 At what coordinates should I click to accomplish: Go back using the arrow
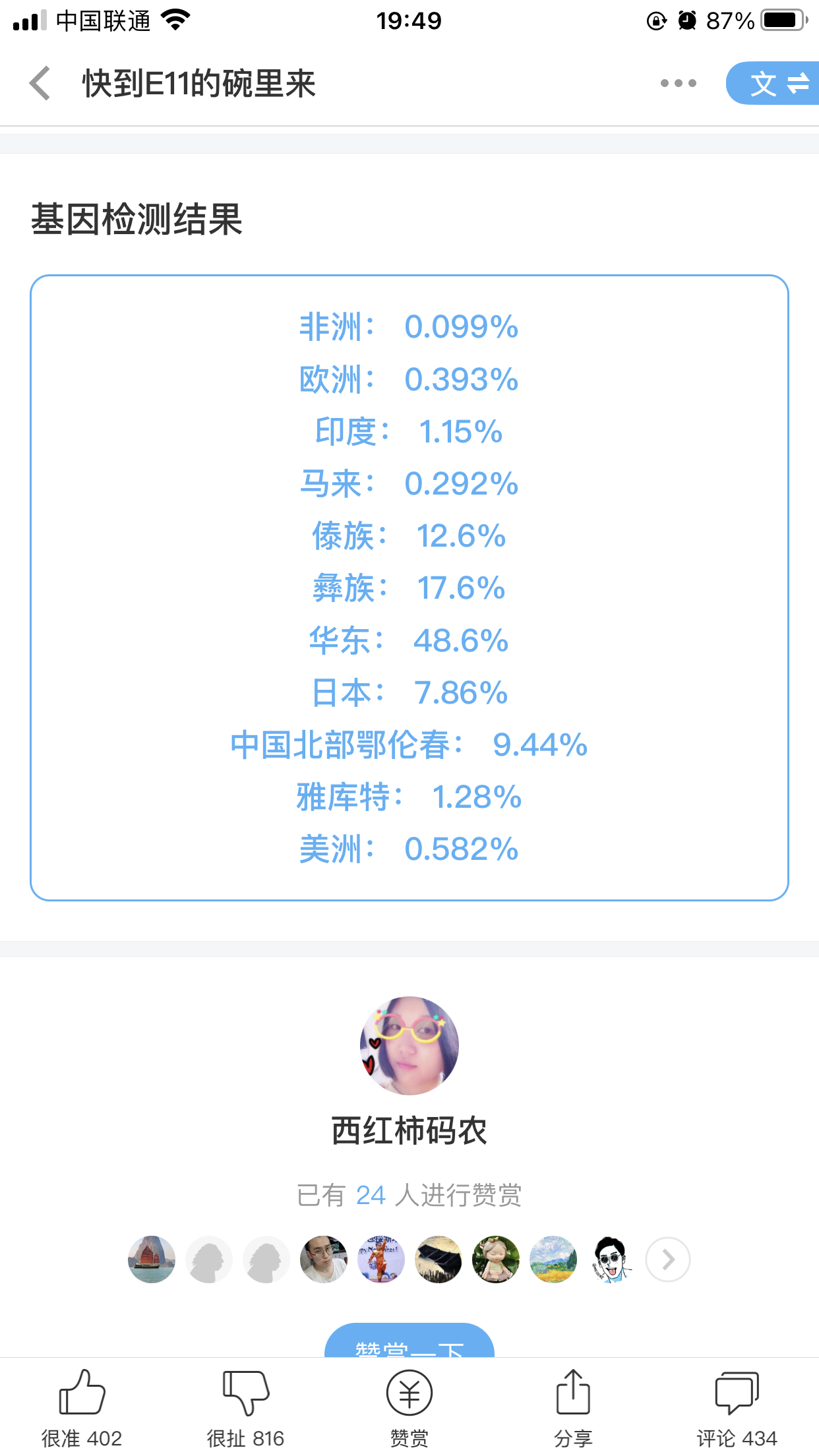[x=40, y=84]
